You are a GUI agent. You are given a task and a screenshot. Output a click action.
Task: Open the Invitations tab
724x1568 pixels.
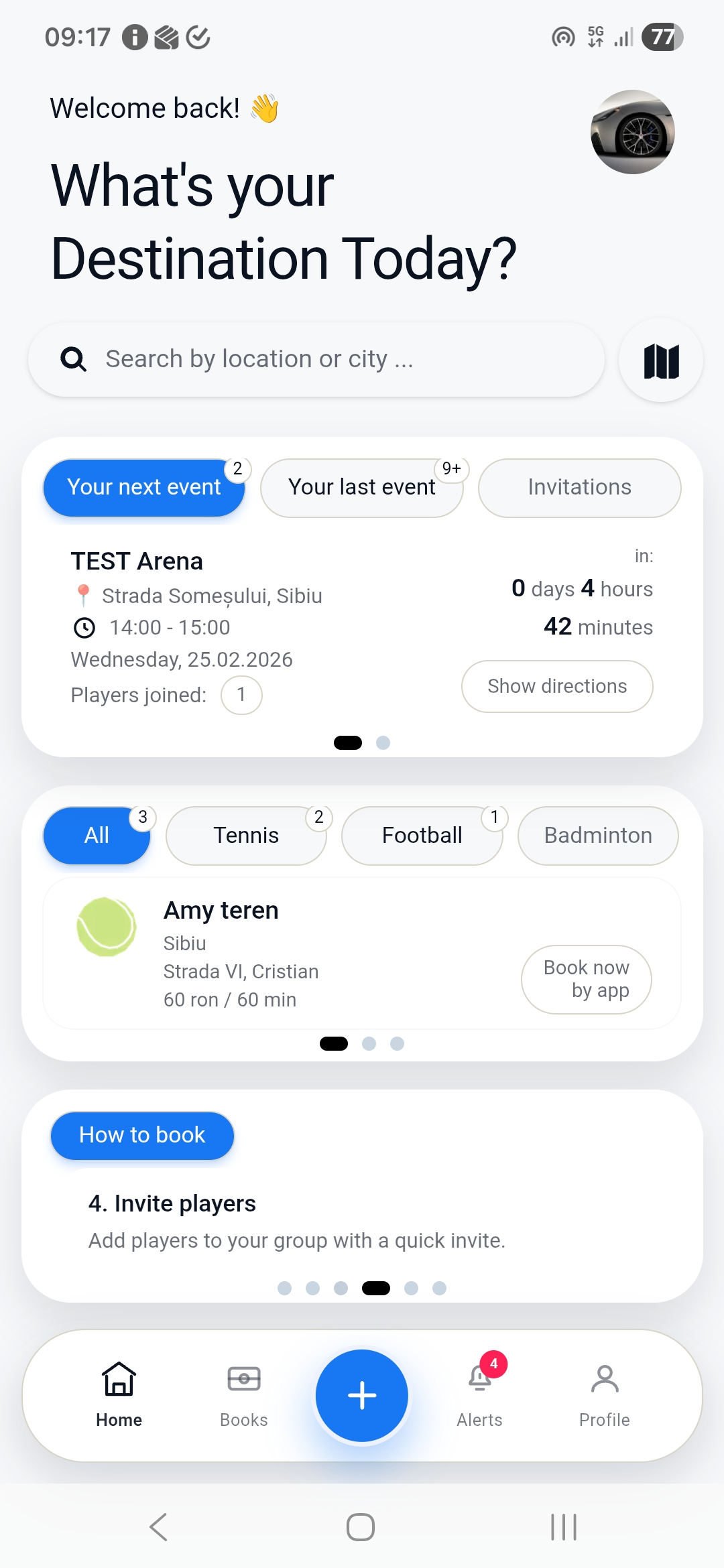(579, 487)
